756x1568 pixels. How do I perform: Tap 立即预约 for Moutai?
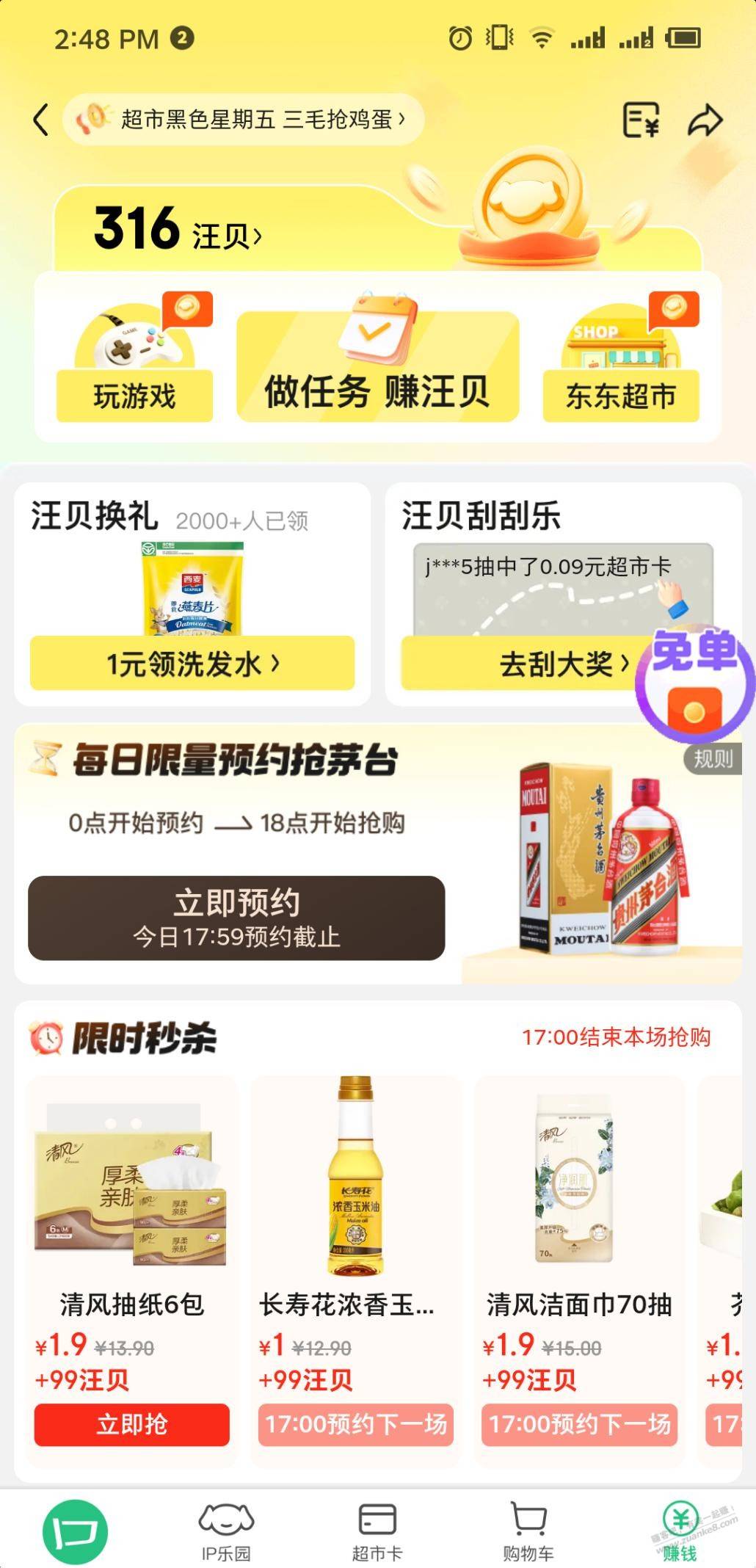click(x=236, y=918)
